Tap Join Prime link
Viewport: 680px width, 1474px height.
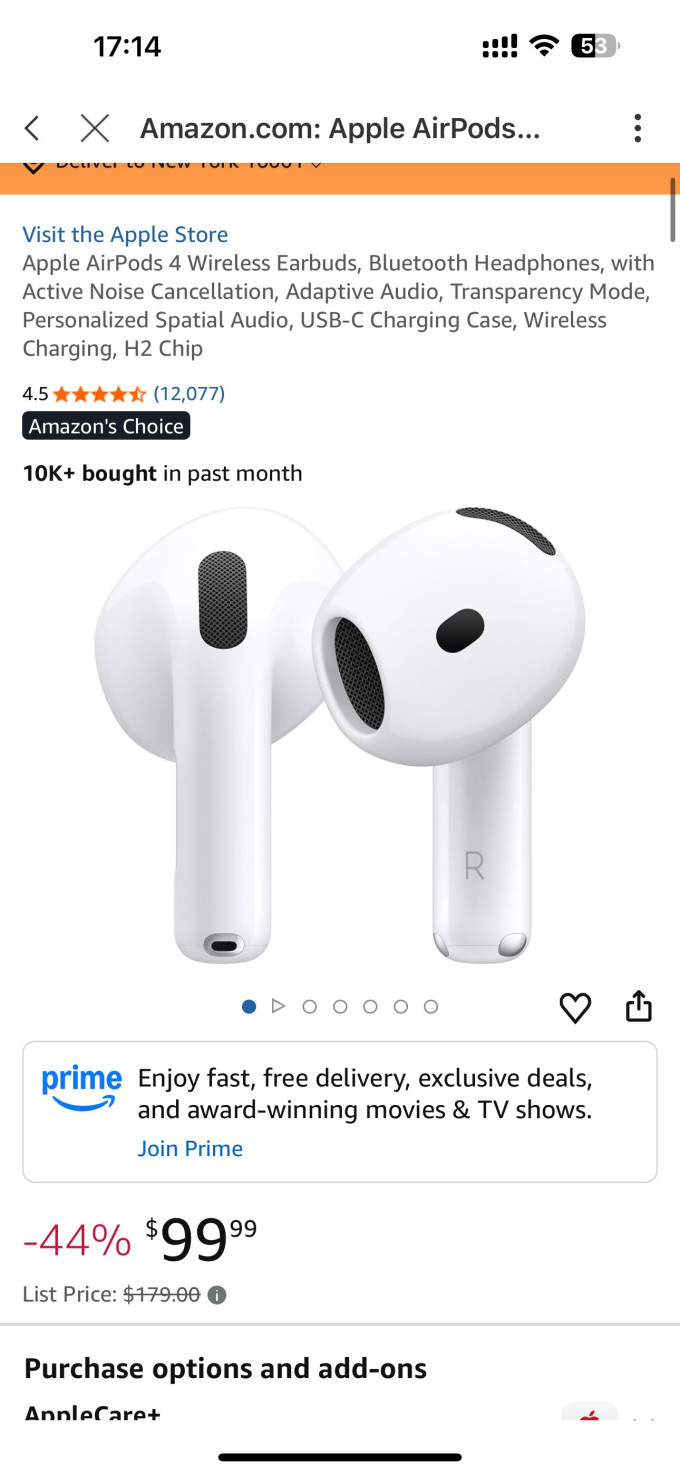[x=190, y=1148]
